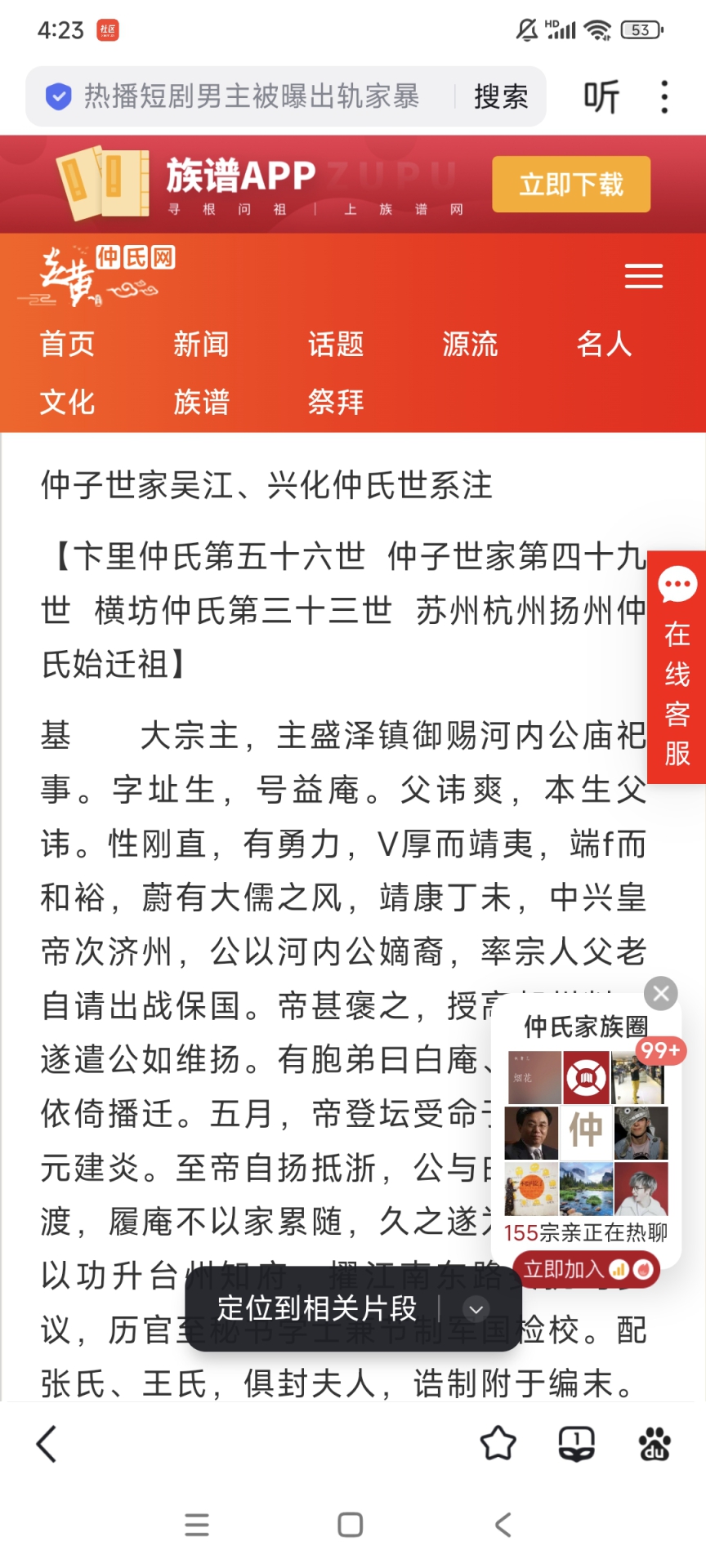Viewport: 706px width, 1568px height.
Task: Tap the 听 listen icon in the address bar
Action: pos(602,96)
